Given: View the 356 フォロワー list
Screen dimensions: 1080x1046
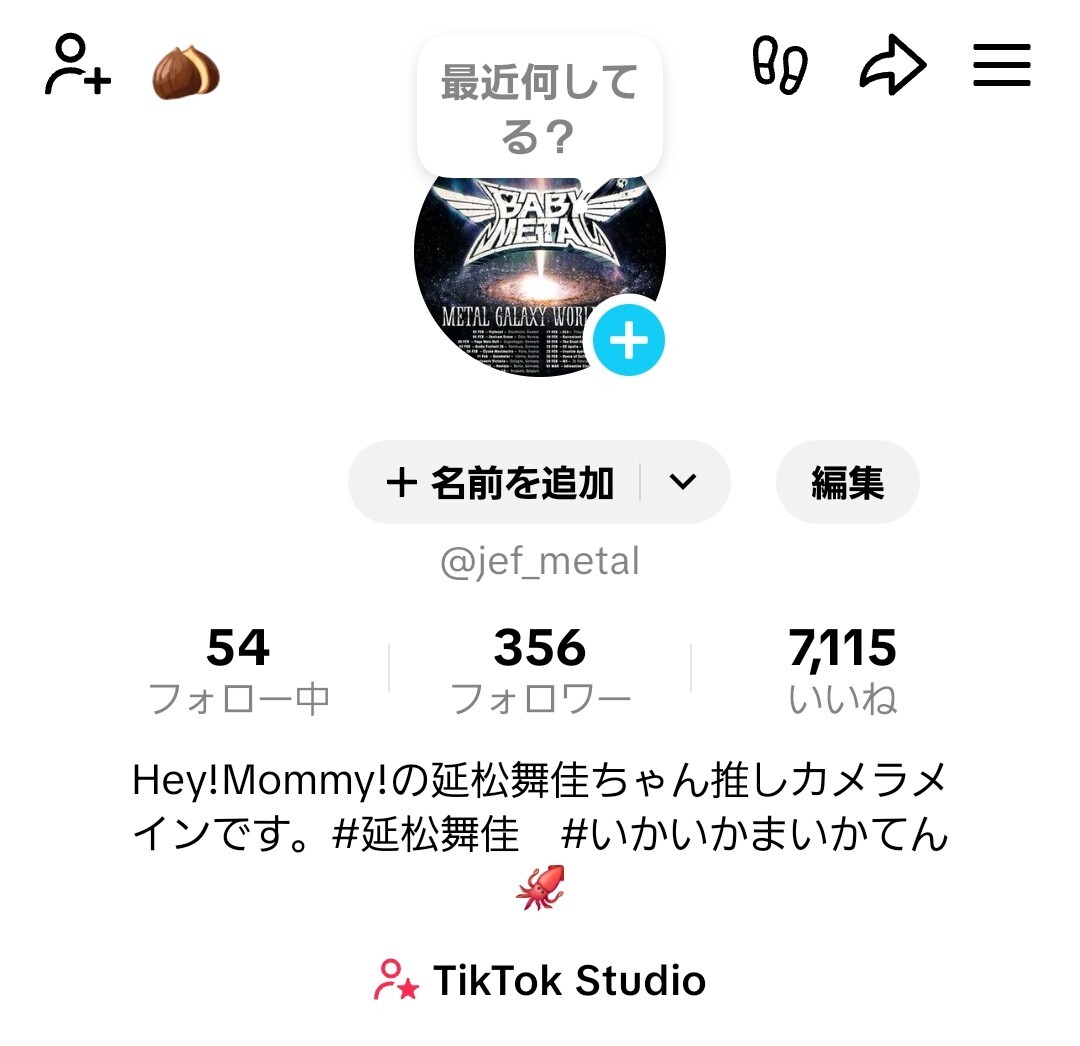Looking at the screenshot, I should point(540,672).
